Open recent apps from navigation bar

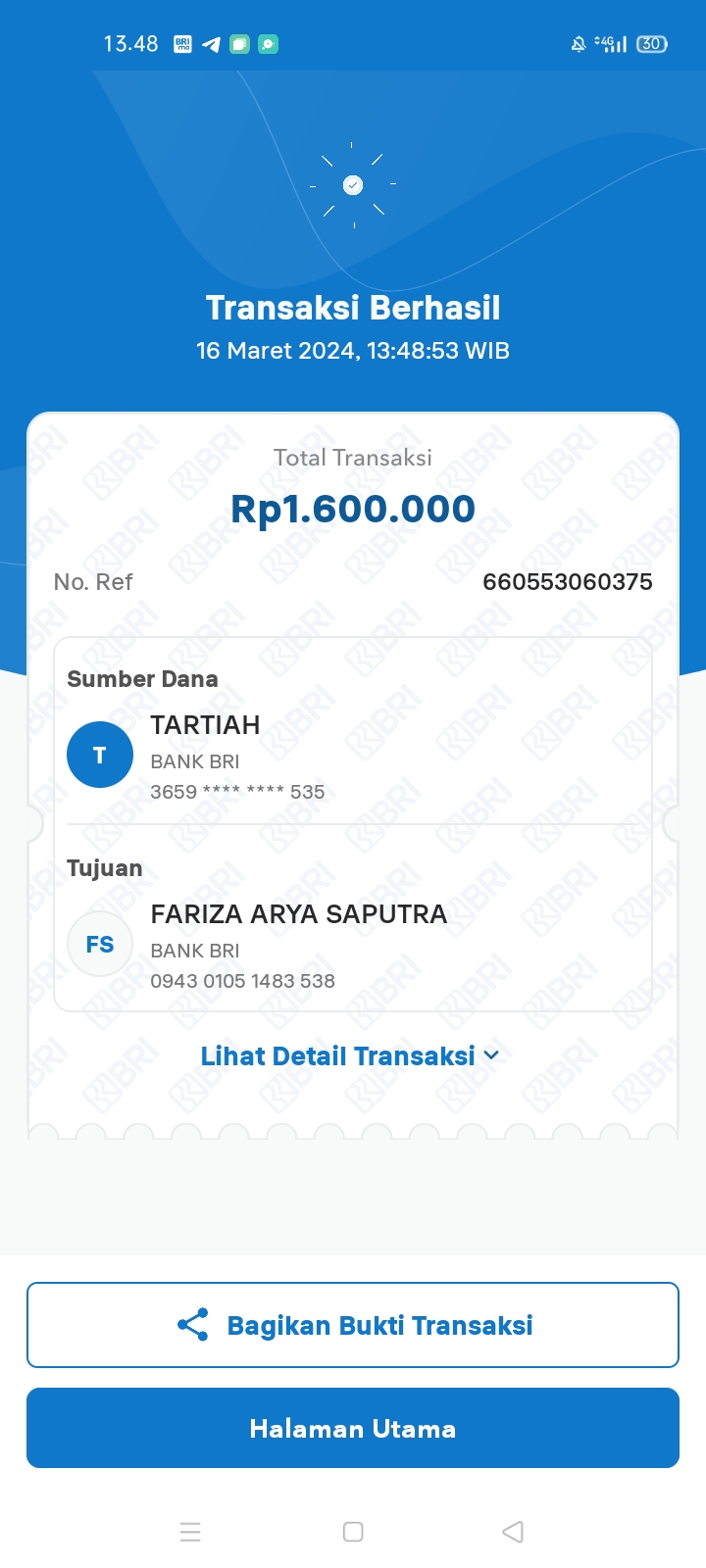point(190,1532)
